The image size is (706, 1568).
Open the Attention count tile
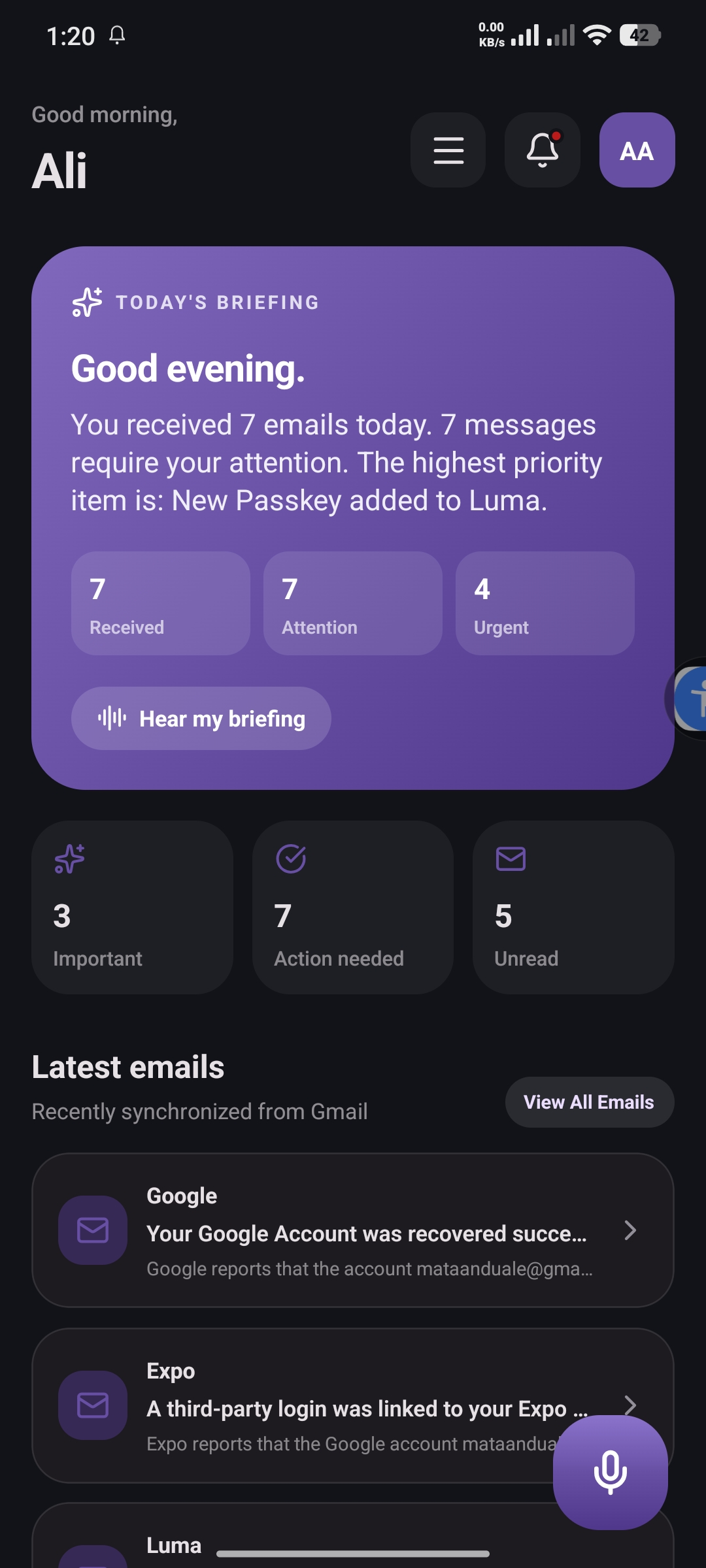353,603
